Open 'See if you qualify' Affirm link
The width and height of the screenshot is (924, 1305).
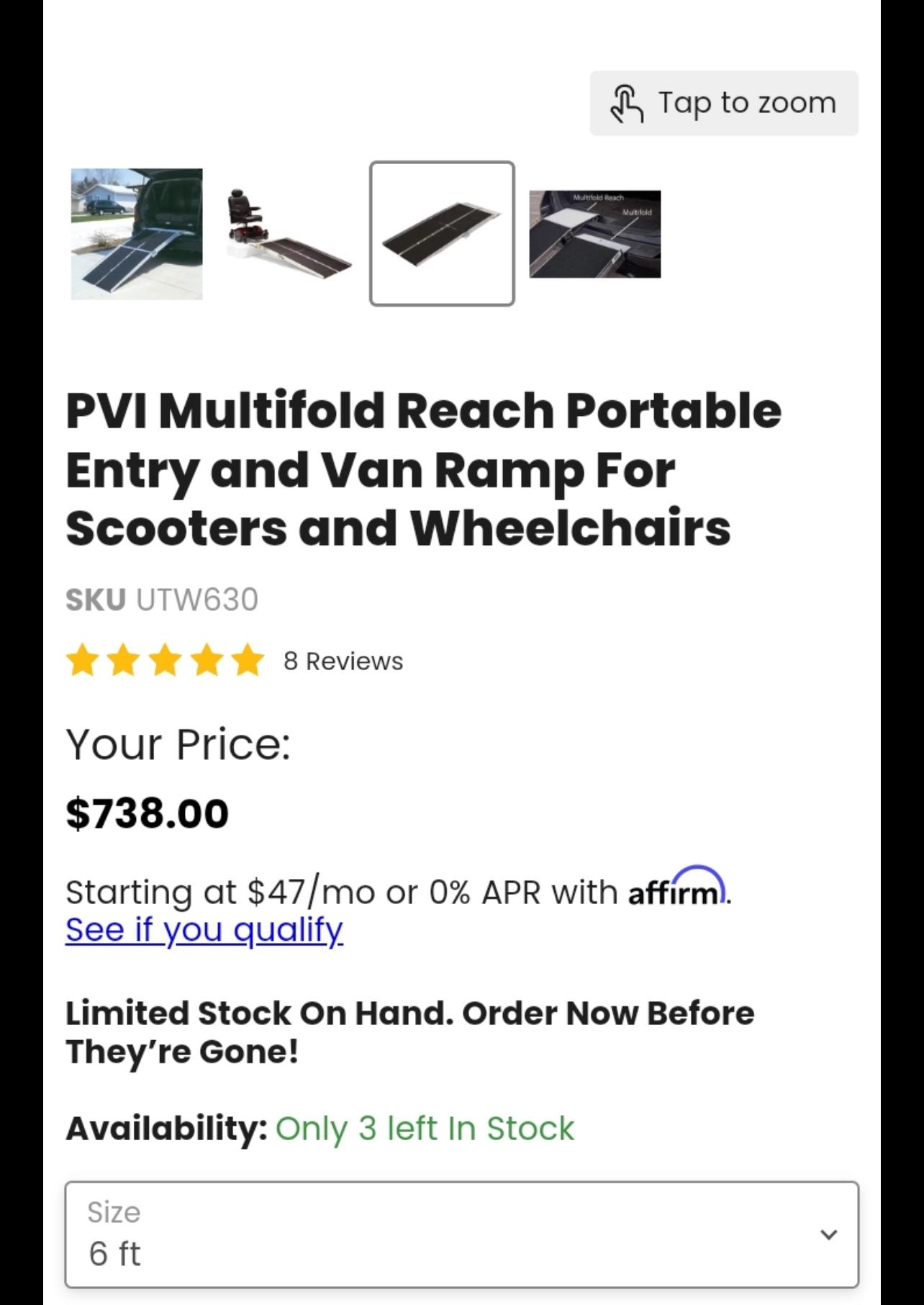coord(204,929)
